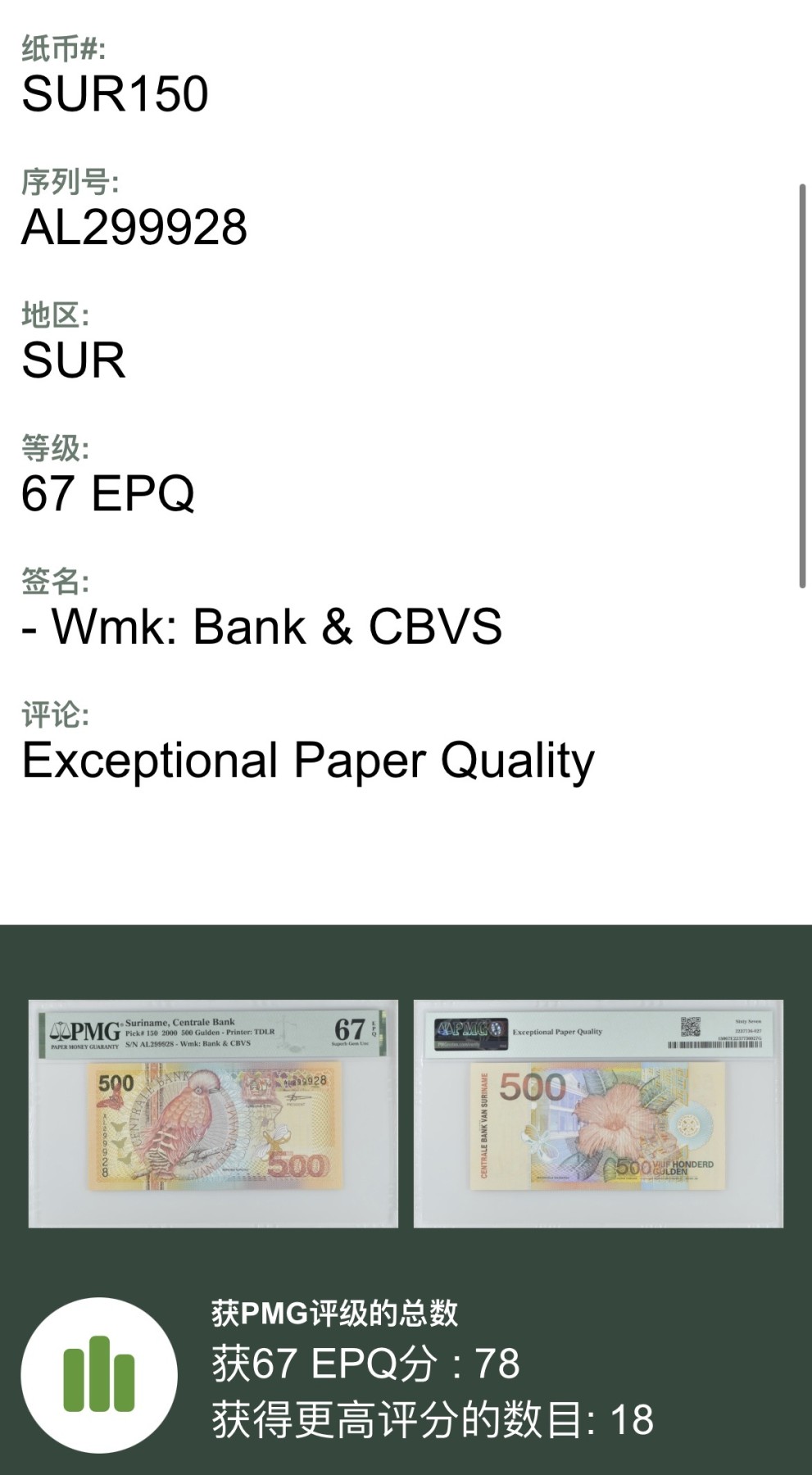Open the back image of the banknote

(x=598, y=1113)
